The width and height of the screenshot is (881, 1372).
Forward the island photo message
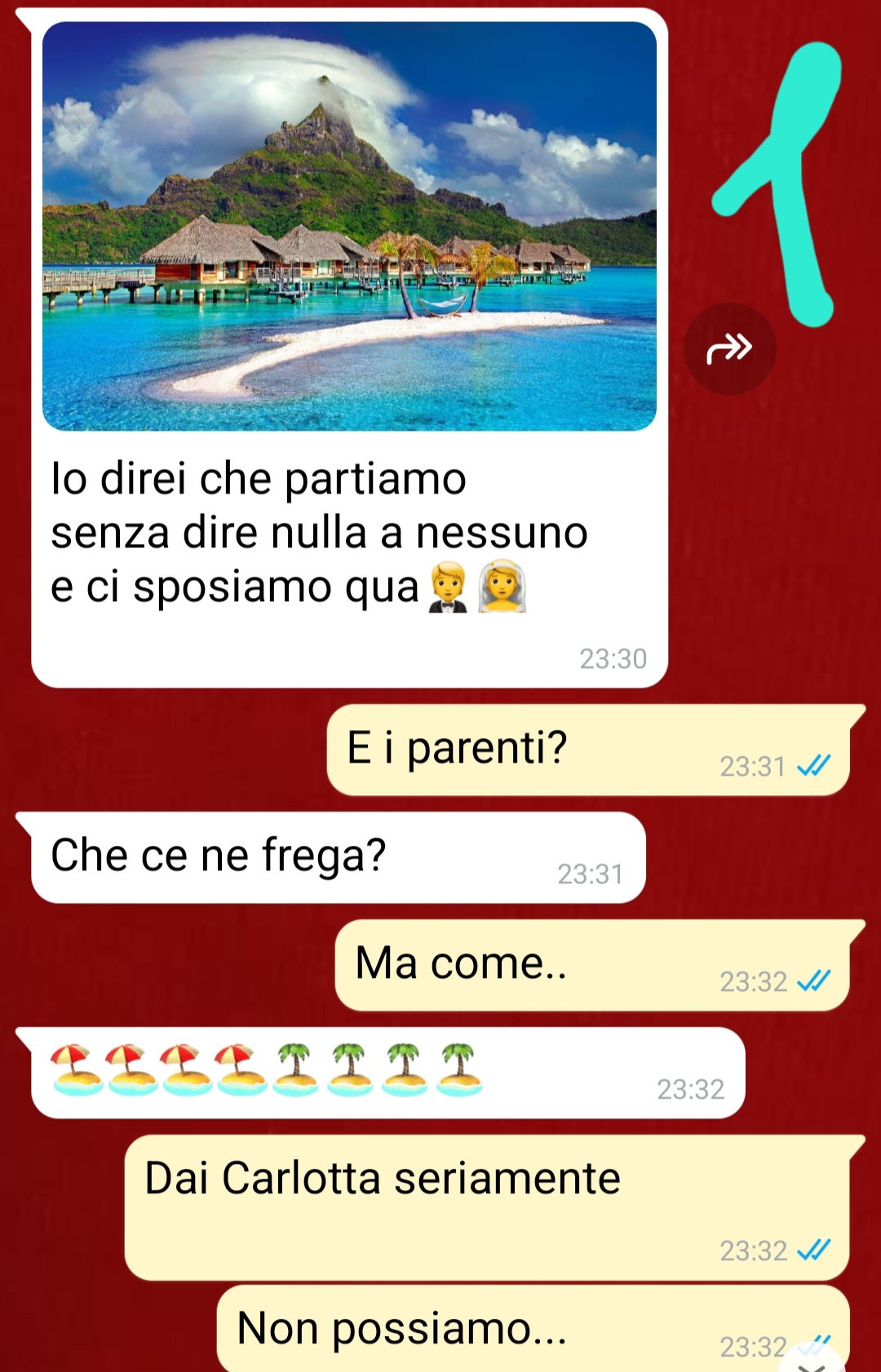[729, 349]
